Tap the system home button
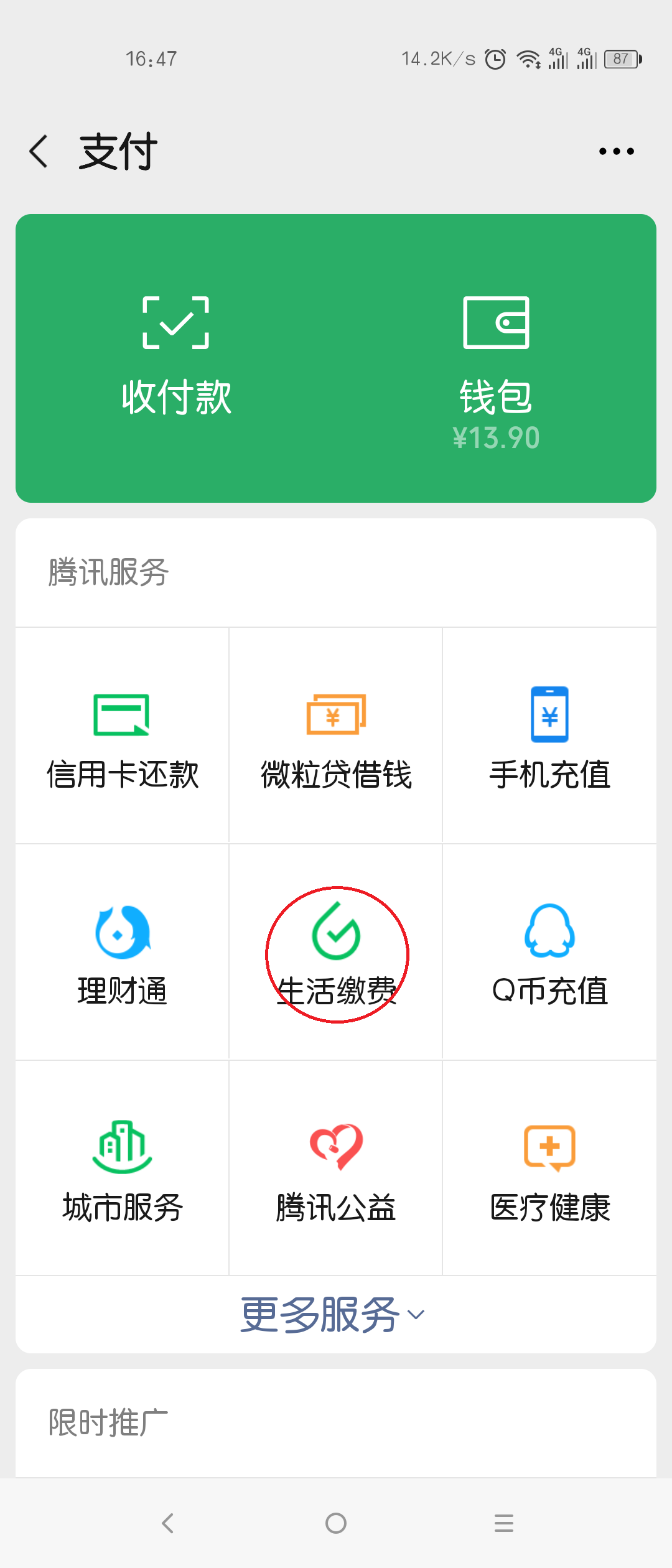This screenshot has width=672, height=1568. (x=336, y=1523)
